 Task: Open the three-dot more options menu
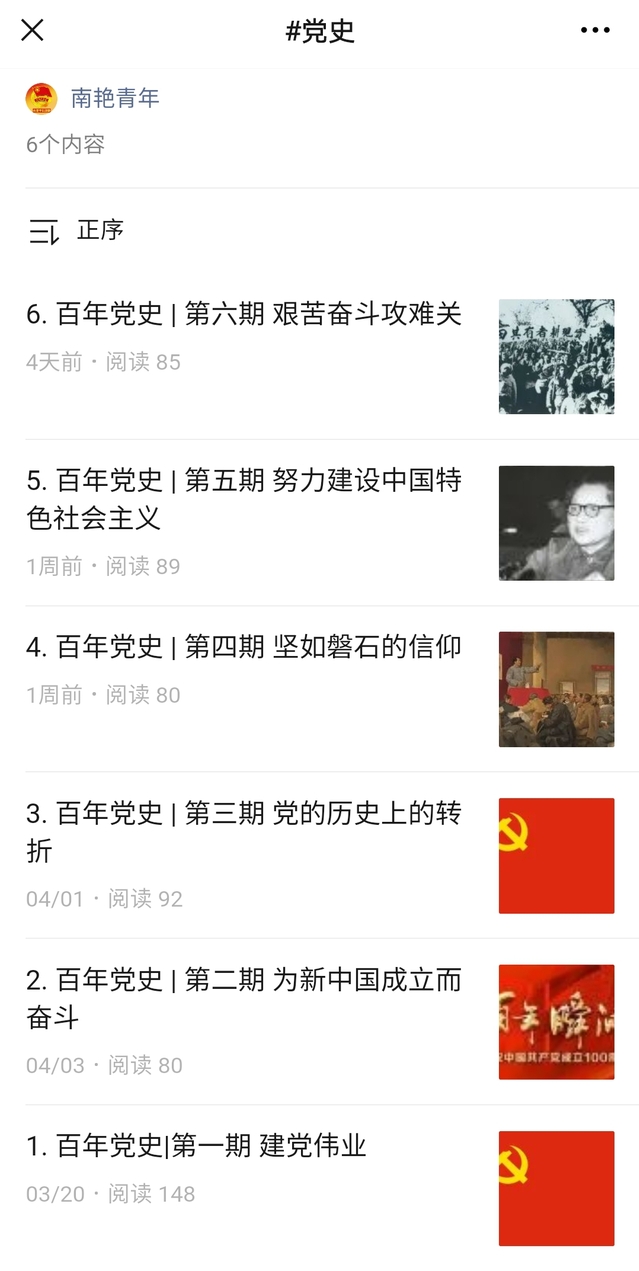595,31
